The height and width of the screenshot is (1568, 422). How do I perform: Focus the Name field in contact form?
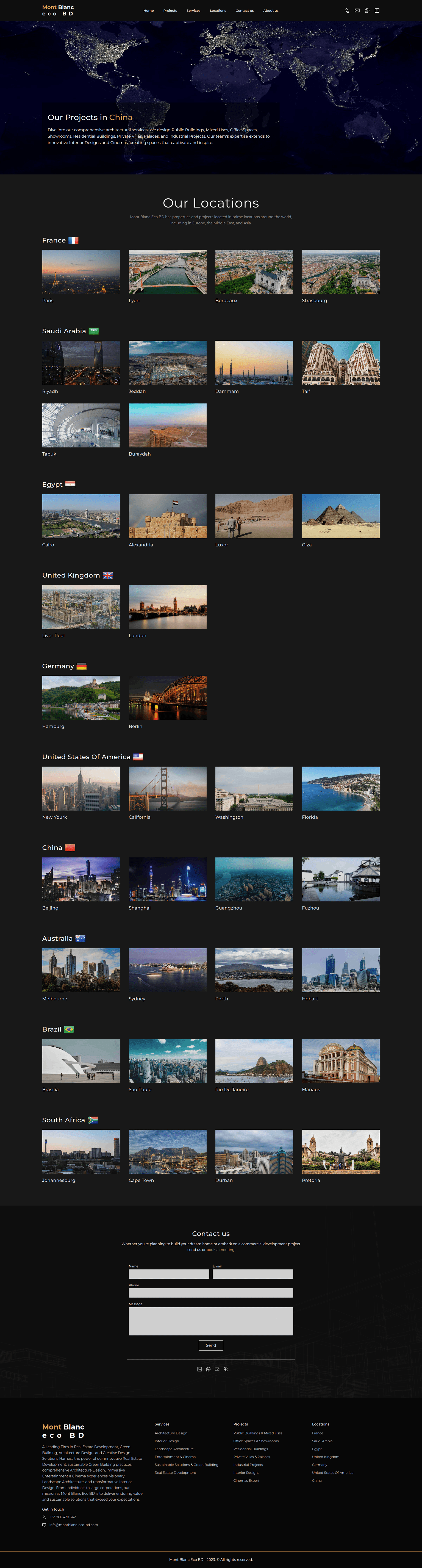[169, 1274]
